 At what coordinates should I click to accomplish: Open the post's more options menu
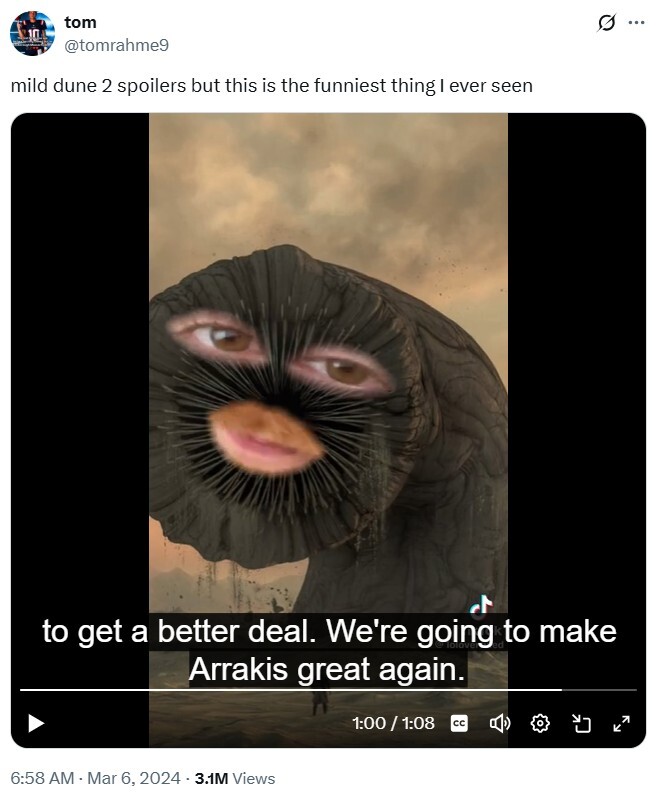point(636,23)
